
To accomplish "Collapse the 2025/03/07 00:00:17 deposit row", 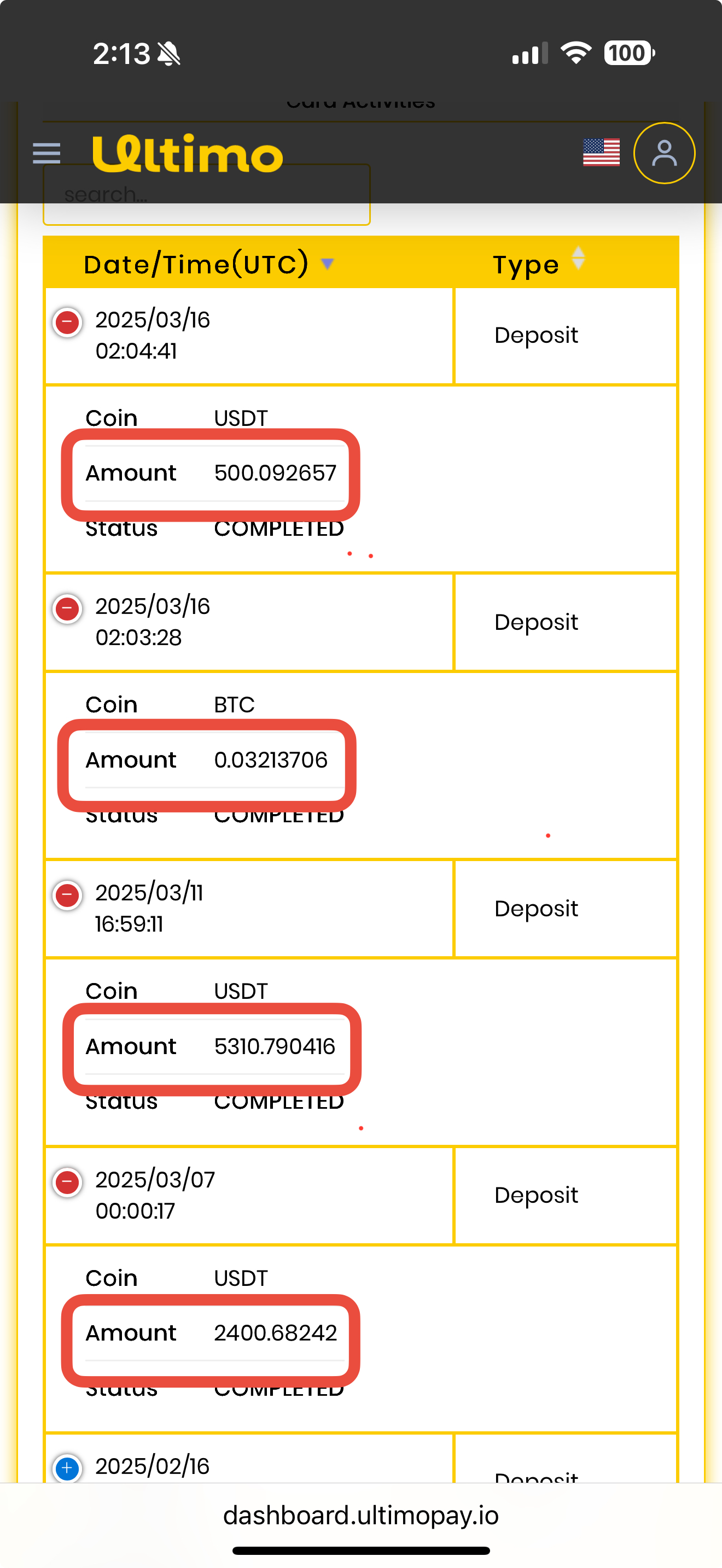I will (x=68, y=1181).
